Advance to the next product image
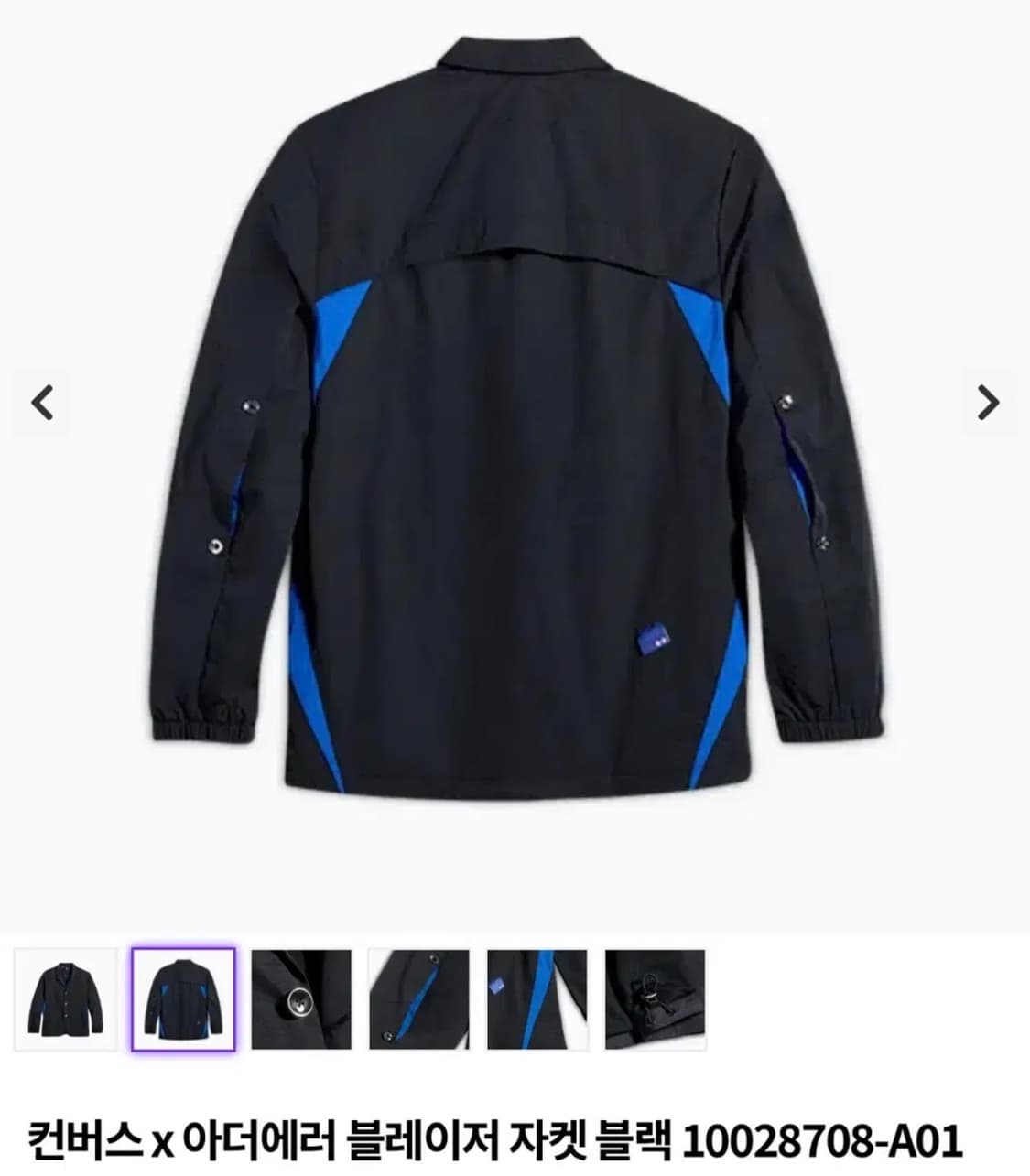This screenshot has width=1030, height=1176. coord(986,400)
